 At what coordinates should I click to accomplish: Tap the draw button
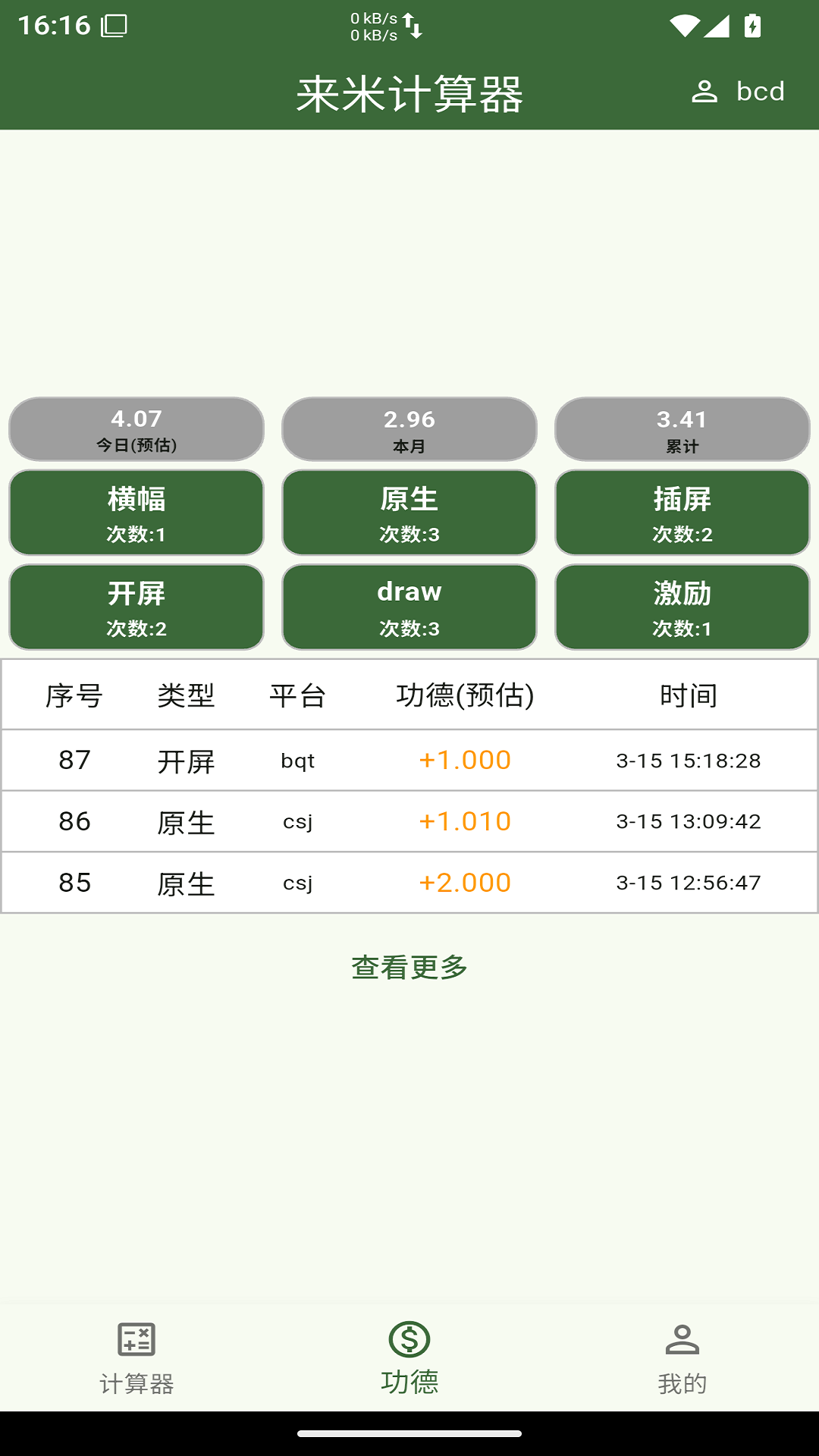[409, 607]
